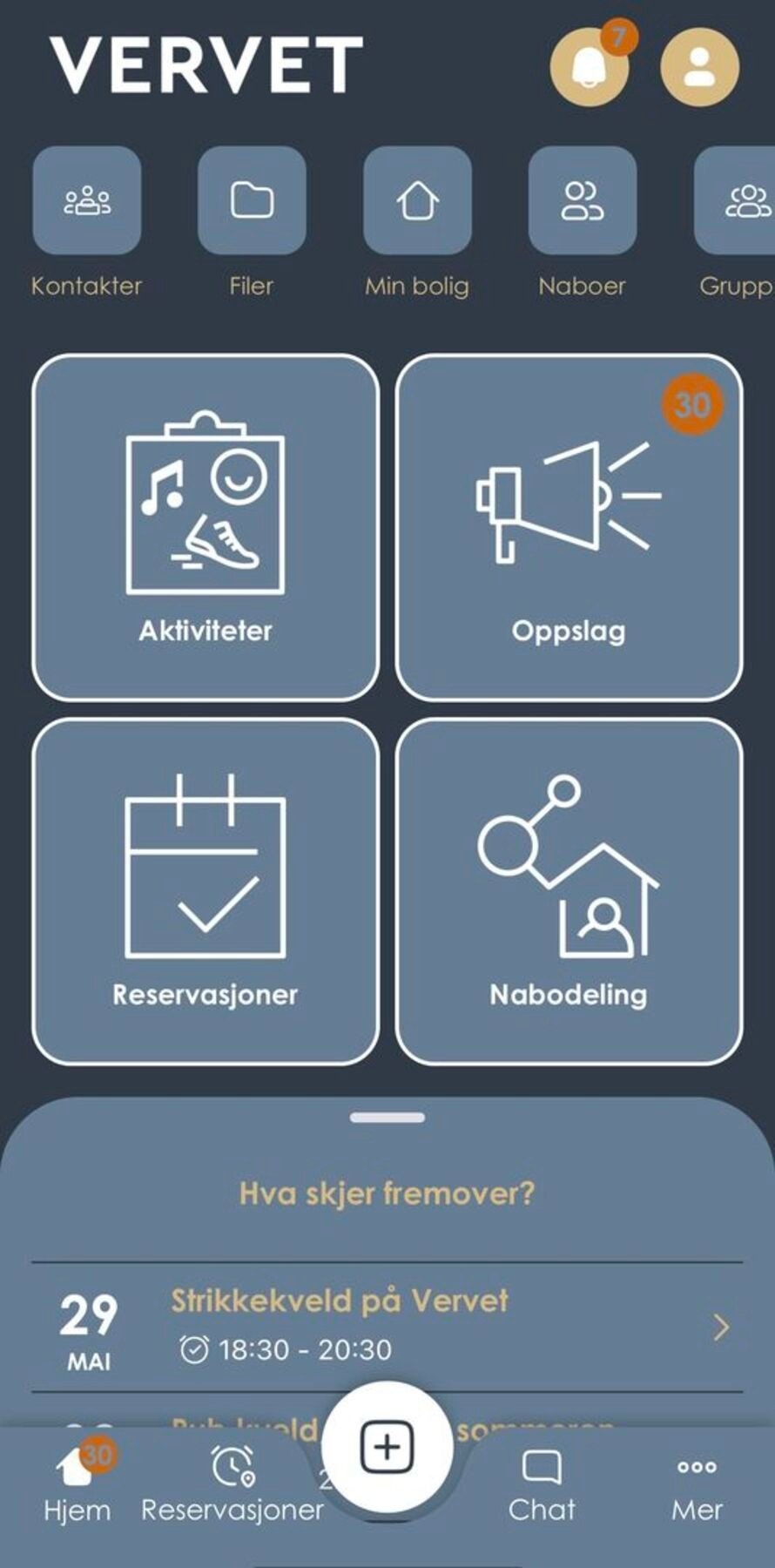
Task: Open Chat from the bottom bar
Action: pos(542,1472)
